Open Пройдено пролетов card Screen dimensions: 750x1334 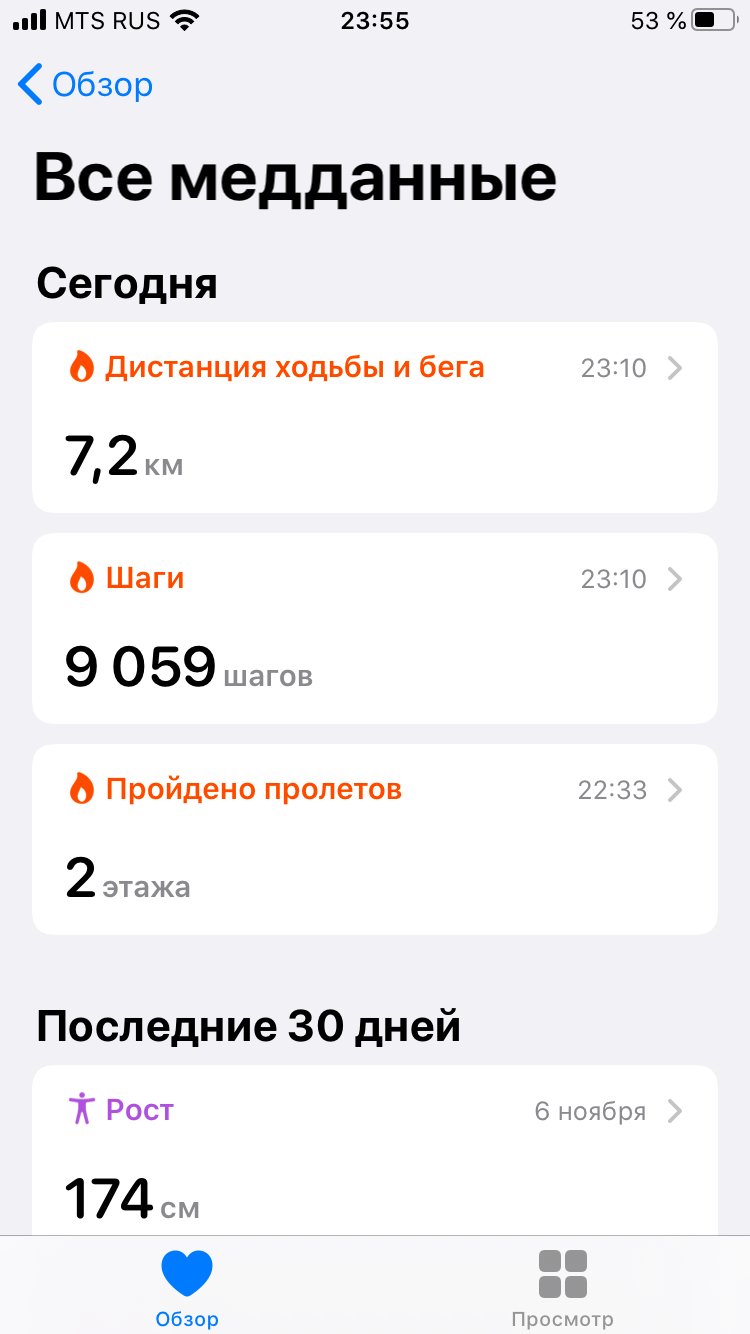click(374, 839)
